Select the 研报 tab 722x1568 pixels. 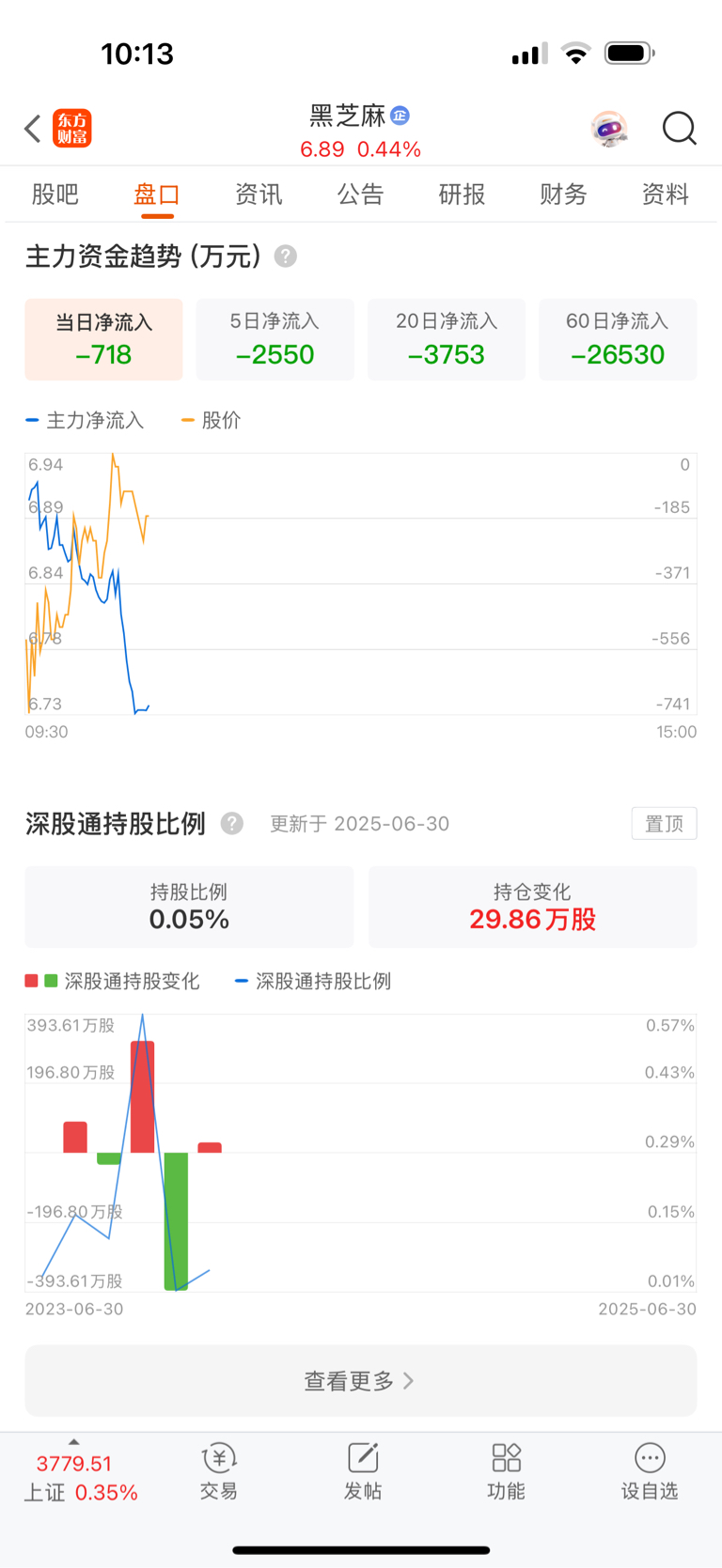click(x=462, y=194)
